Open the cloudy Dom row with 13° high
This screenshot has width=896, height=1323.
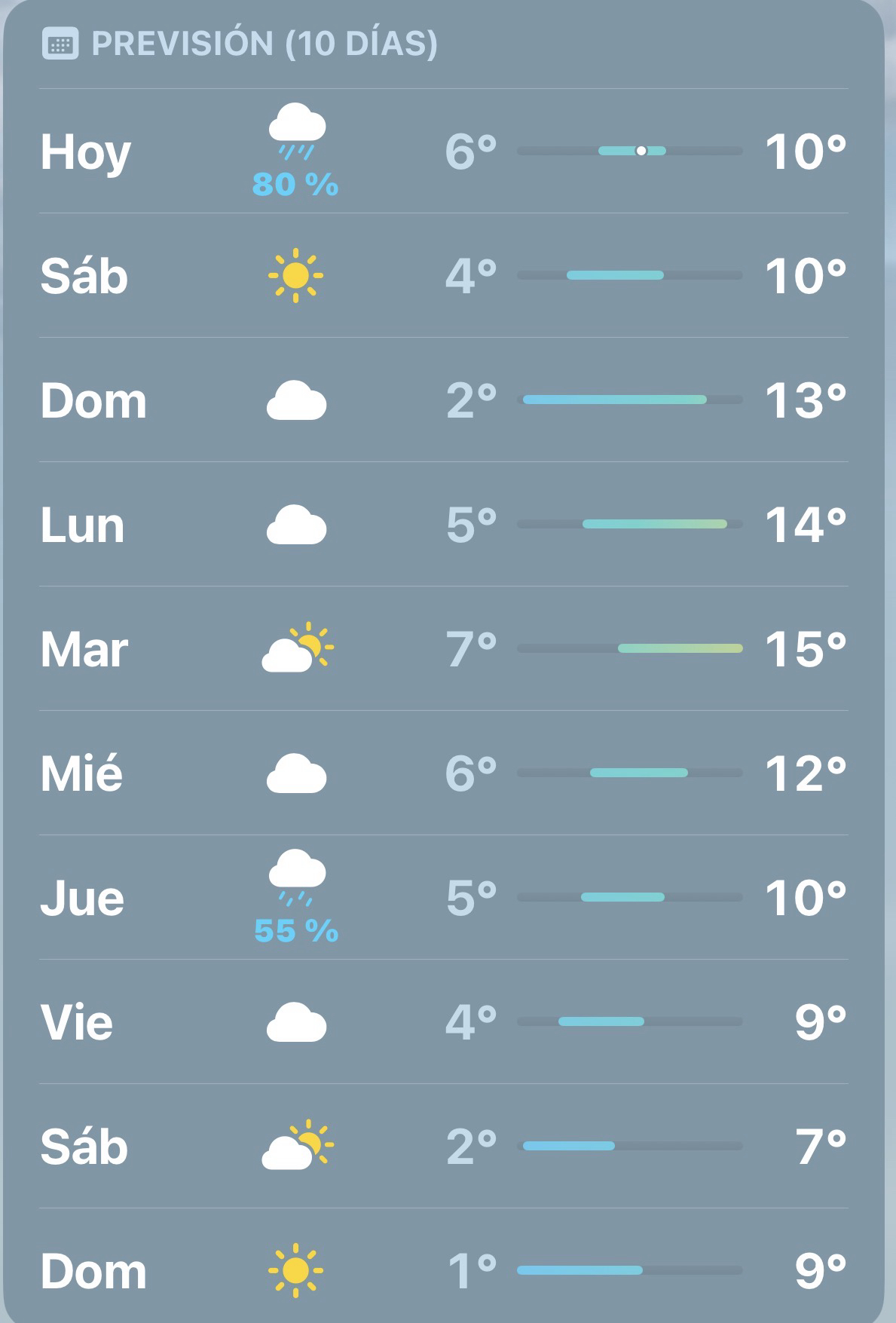443,400
